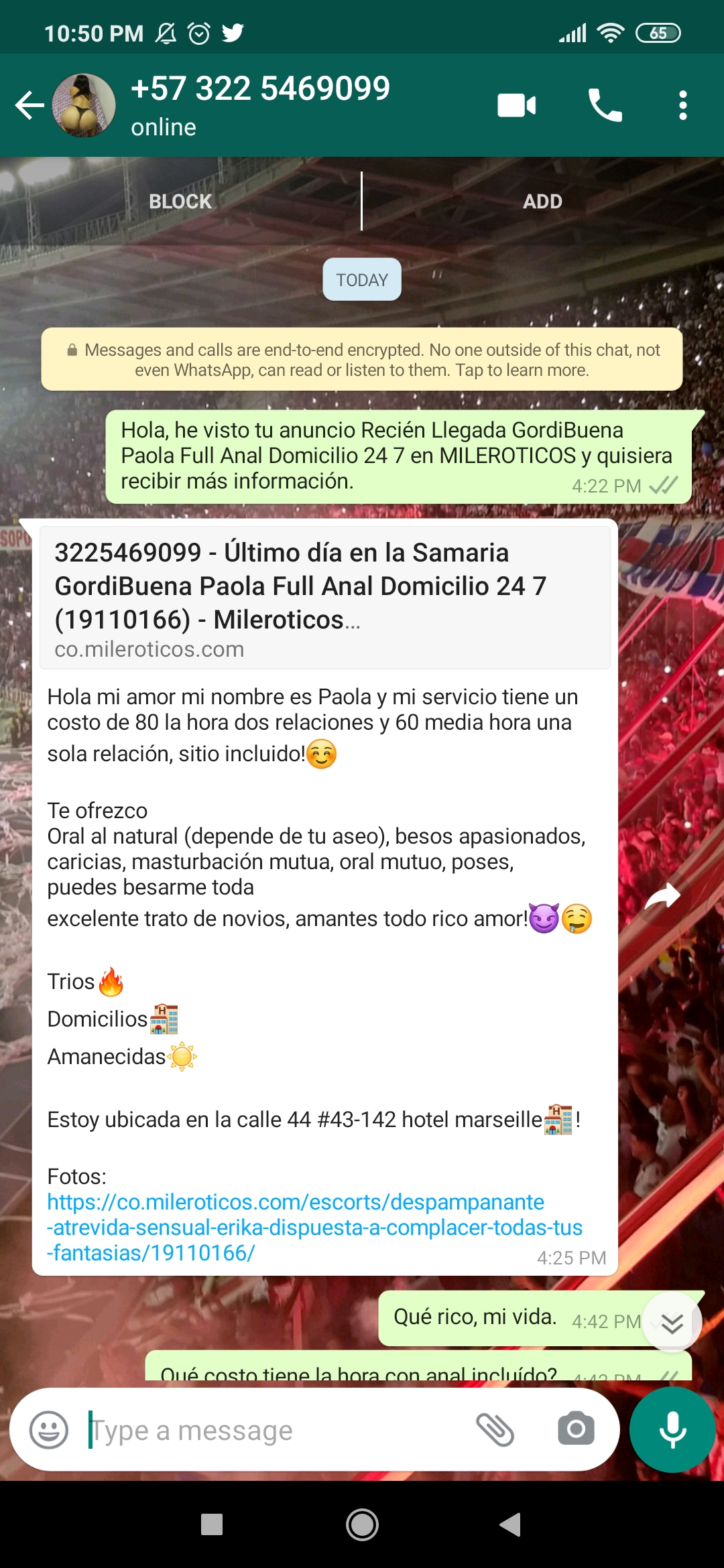This screenshot has height=1568, width=724.
Task: Open the Mileroticos link preview card
Action: [x=324, y=598]
